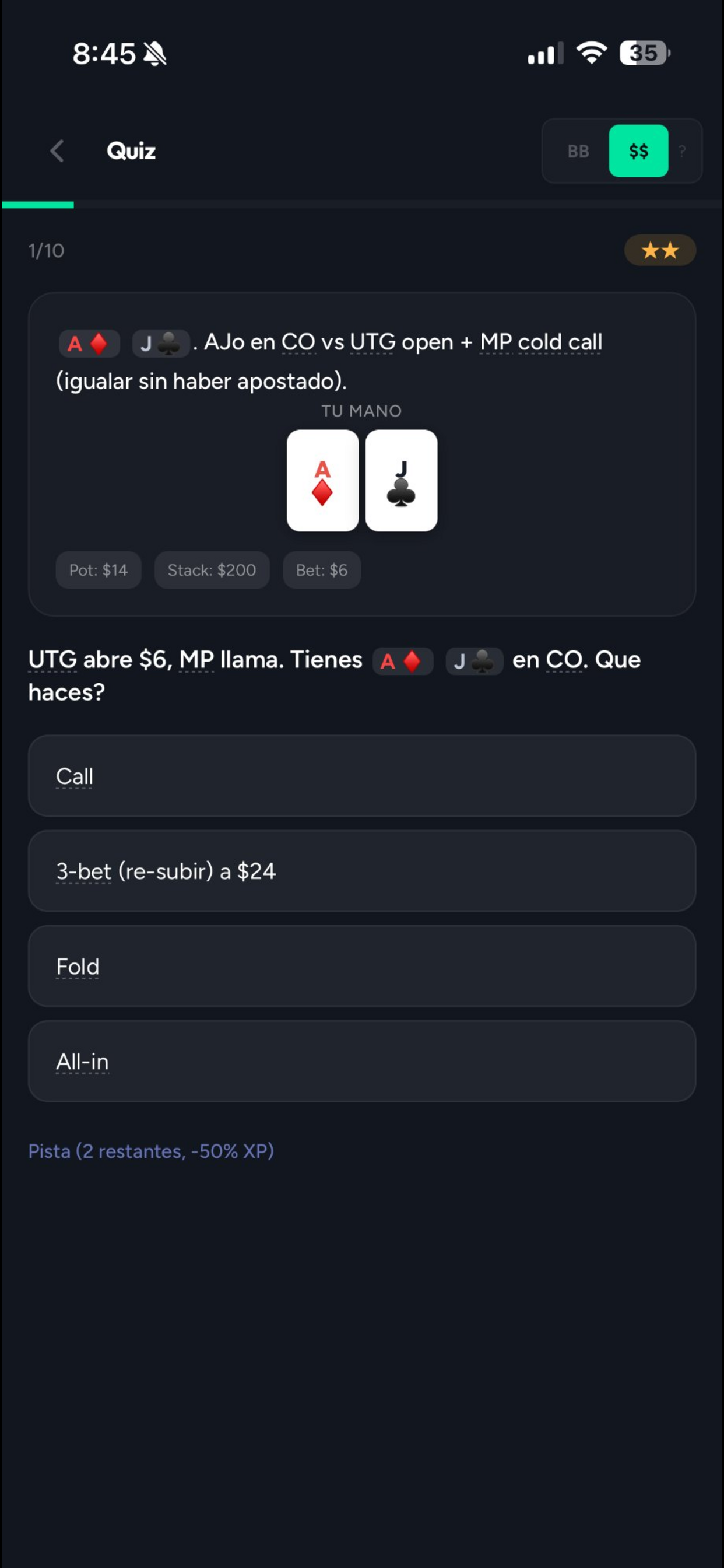Enable the hidden "?" display option
This screenshot has width=724, height=1568.
pyautogui.click(x=681, y=151)
